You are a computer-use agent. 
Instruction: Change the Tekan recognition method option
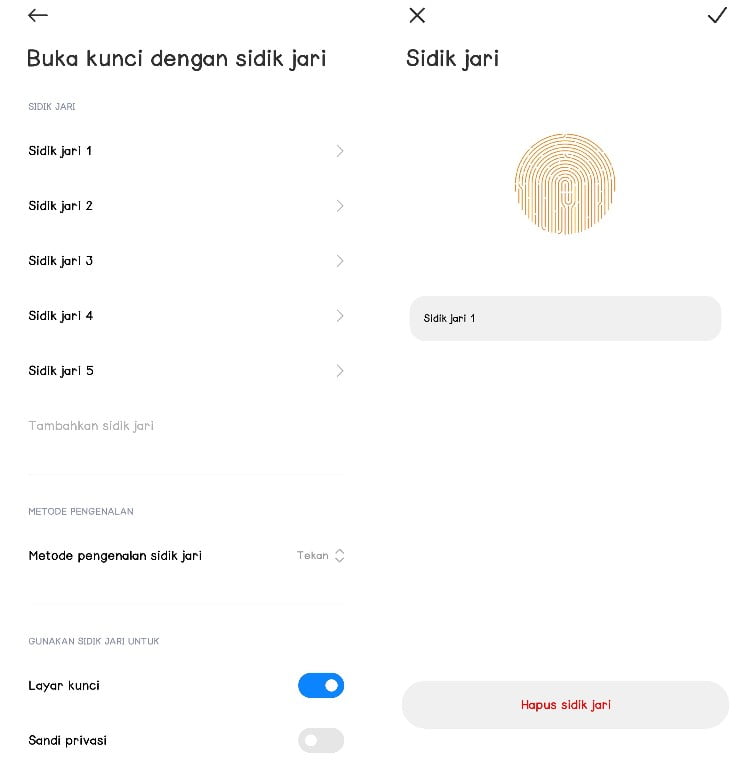pyautogui.click(x=320, y=555)
